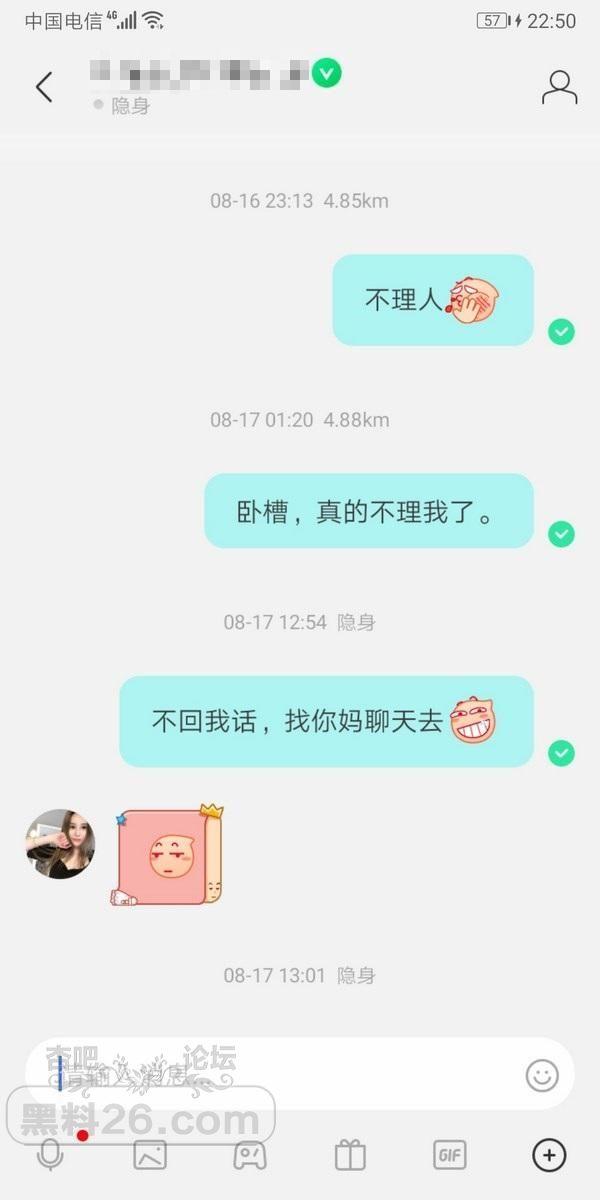Start a voice message with the microphone
600x1200 pixels.
(x=50, y=1155)
